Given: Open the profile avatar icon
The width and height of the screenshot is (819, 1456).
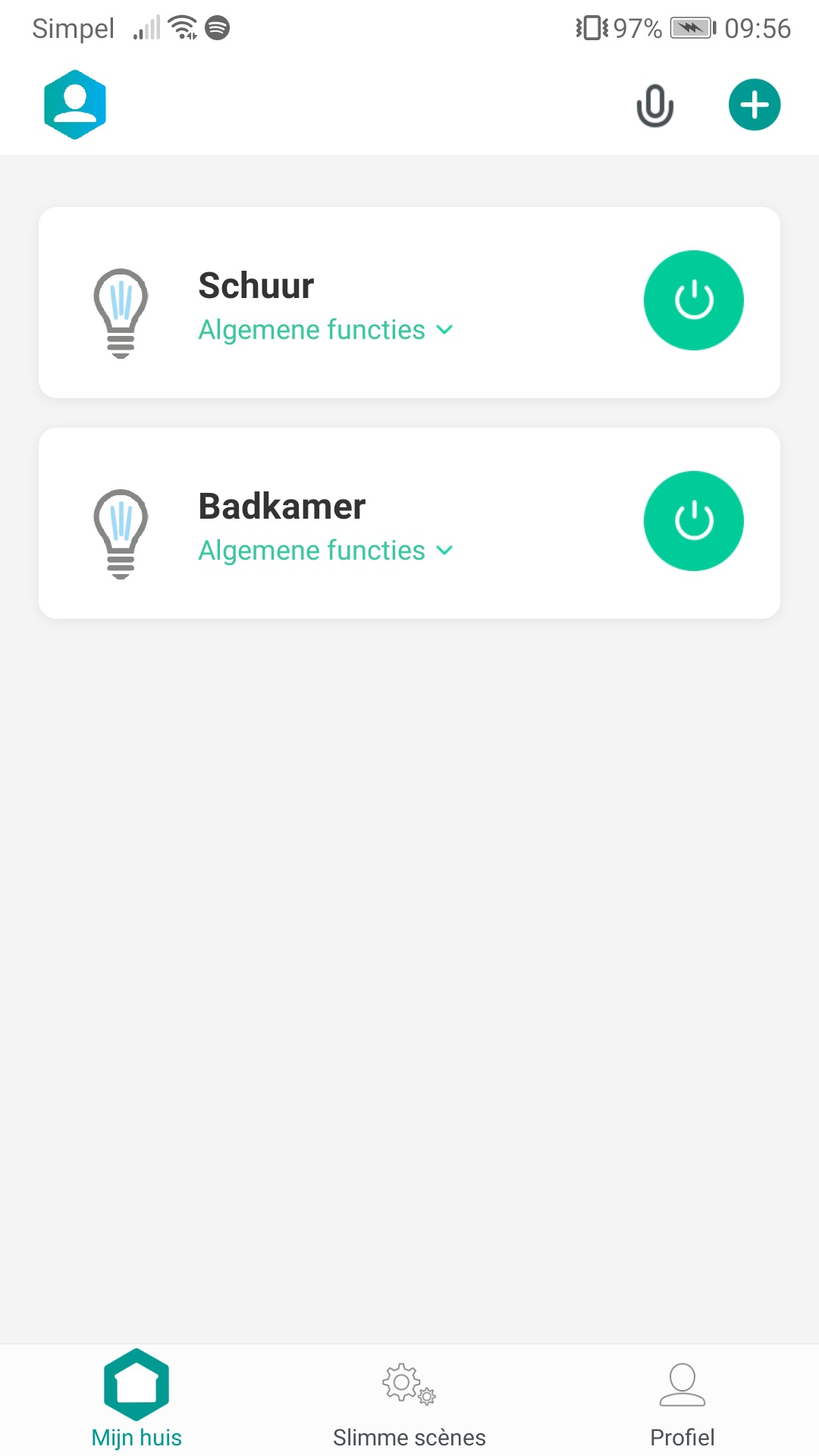Looking at the screenshot, I should click(74, 105).
